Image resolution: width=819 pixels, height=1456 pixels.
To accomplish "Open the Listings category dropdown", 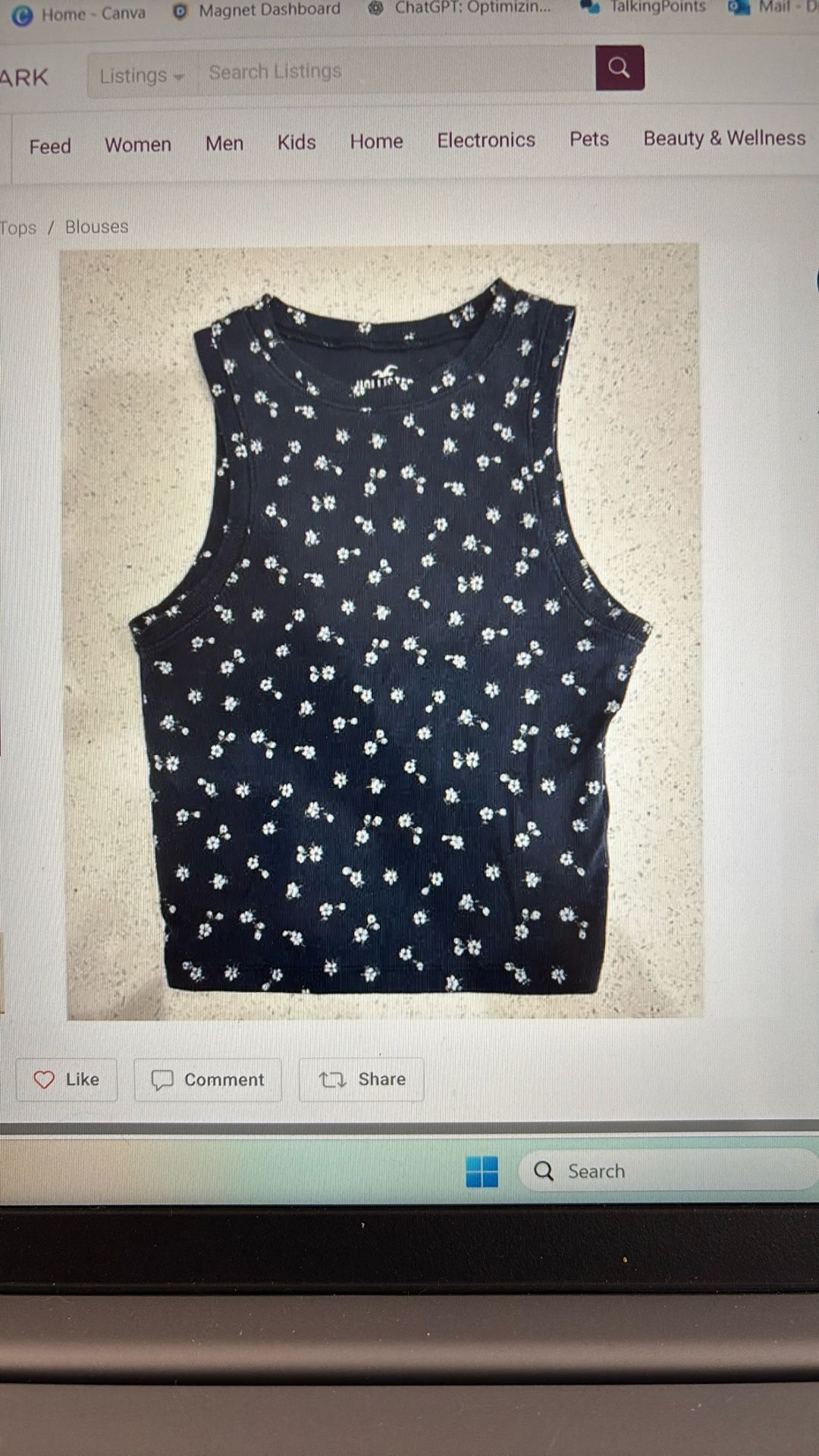I will pos(141,75).
